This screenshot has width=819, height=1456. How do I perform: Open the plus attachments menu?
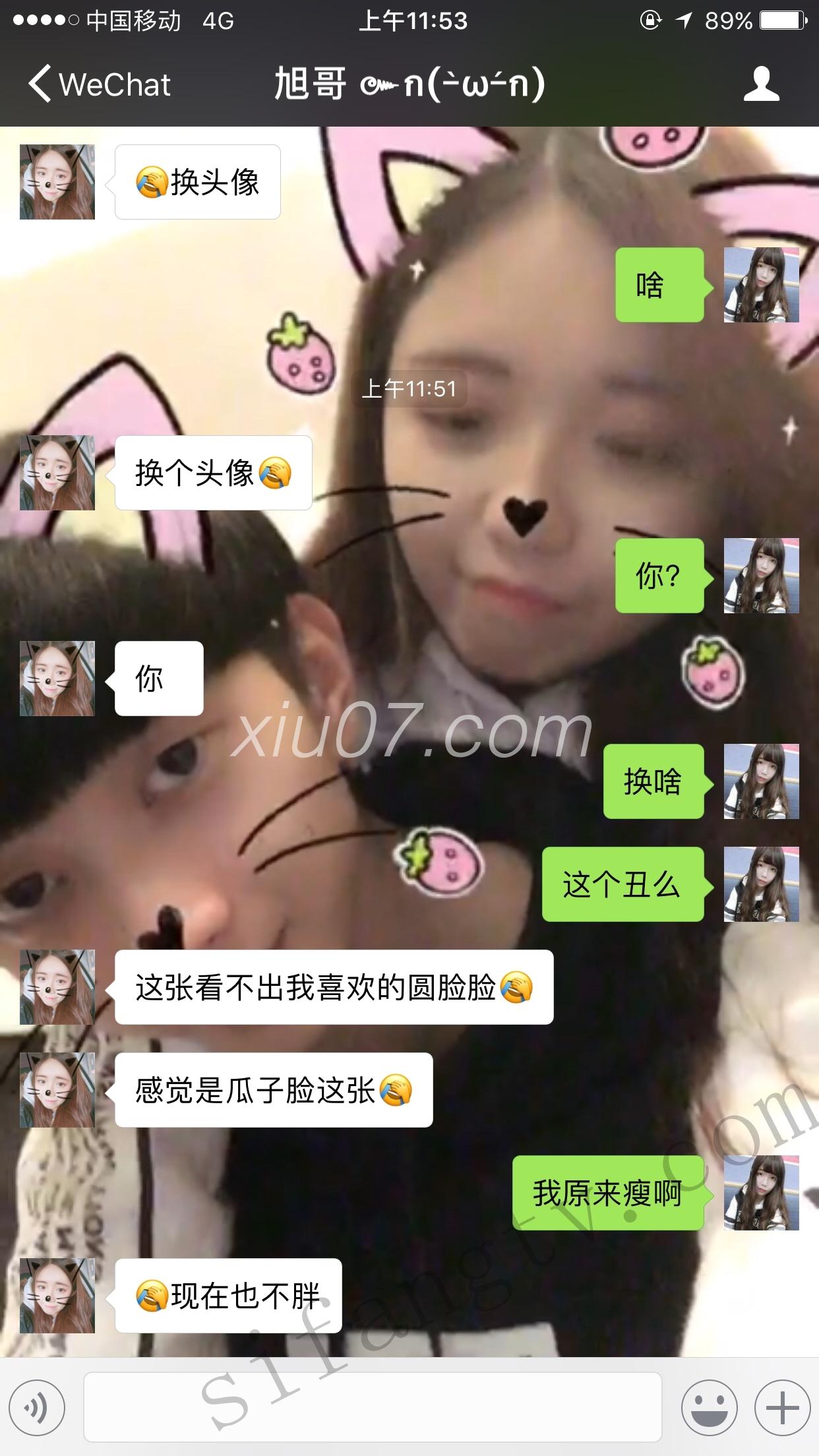(x=782, y=1408)
